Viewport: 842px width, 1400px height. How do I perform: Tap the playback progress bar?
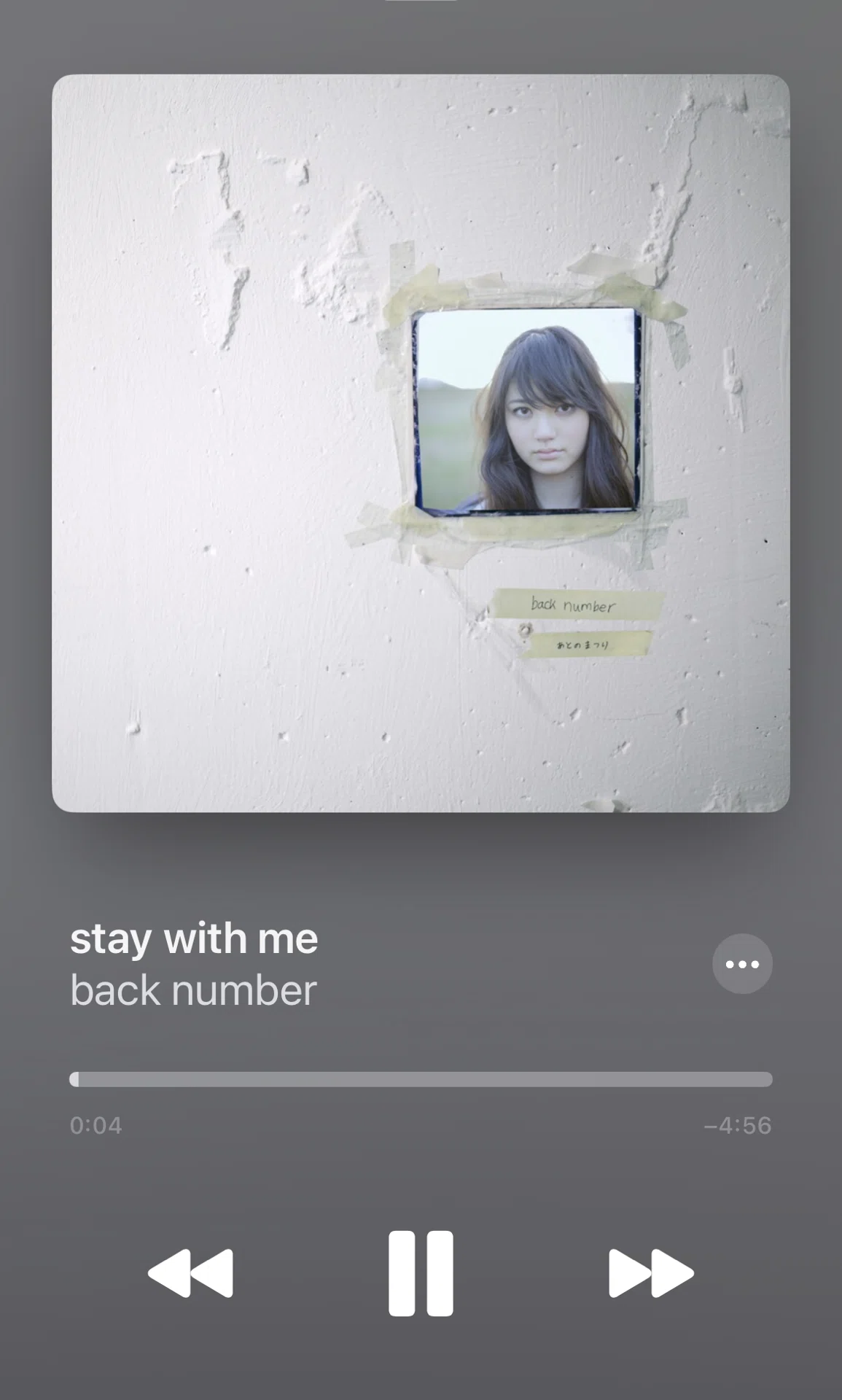point(421,1079)
